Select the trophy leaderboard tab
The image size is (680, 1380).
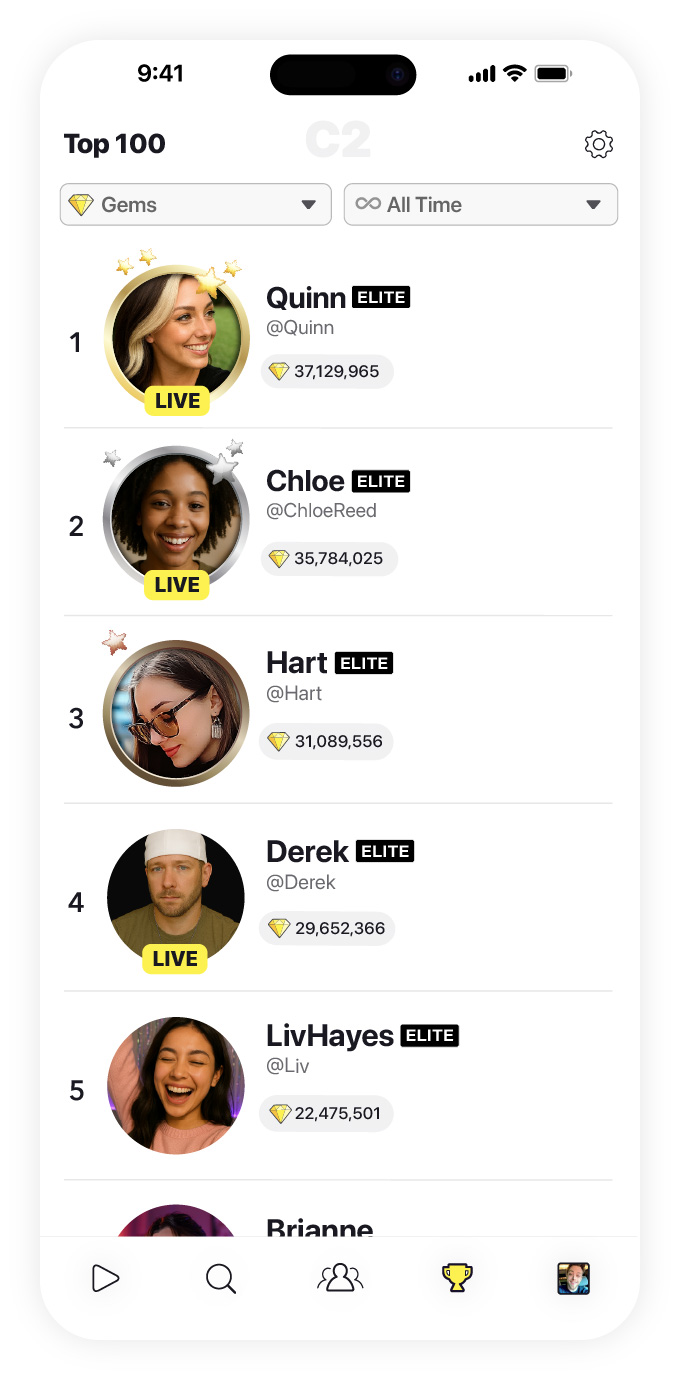coord(457,1278)
